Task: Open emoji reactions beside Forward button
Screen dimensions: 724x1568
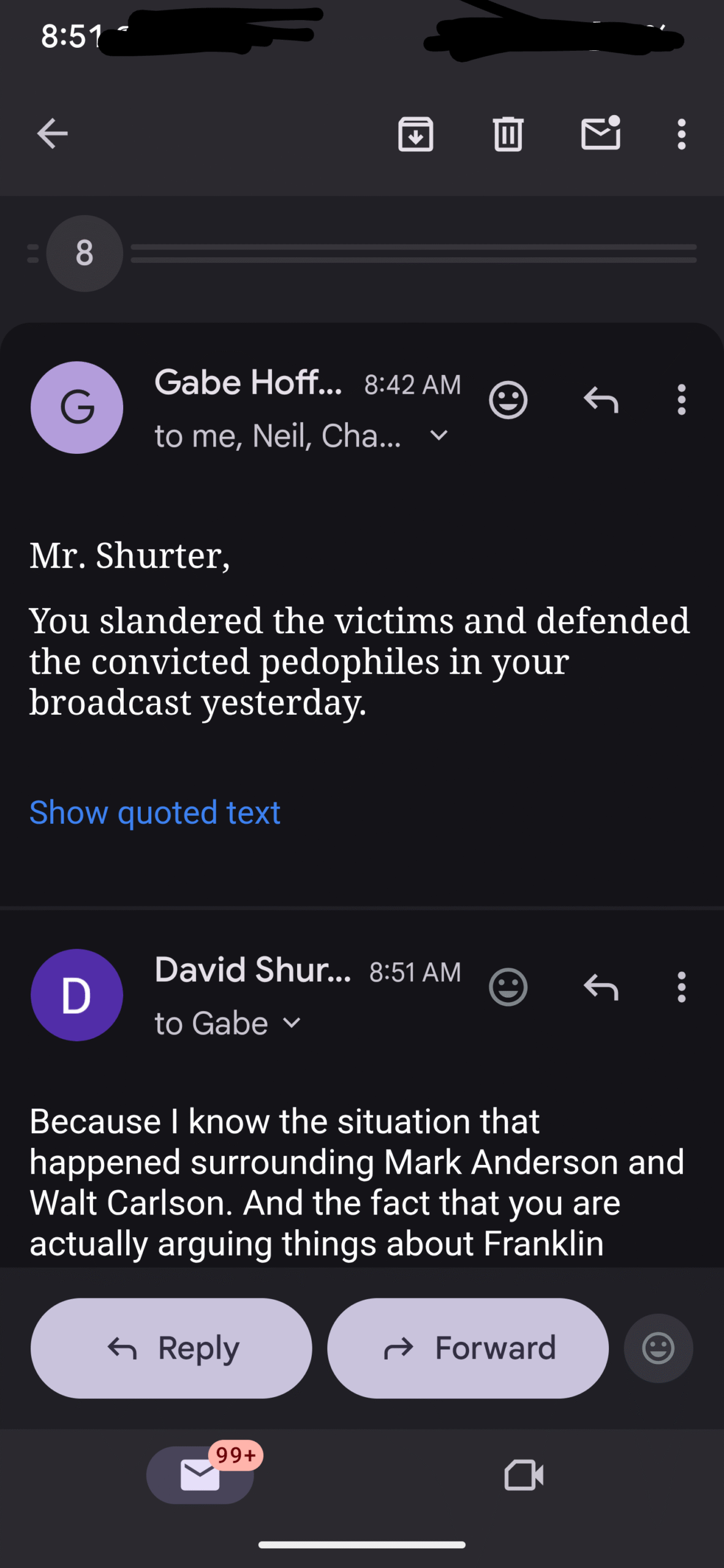Action: (x=658, y=1348)
